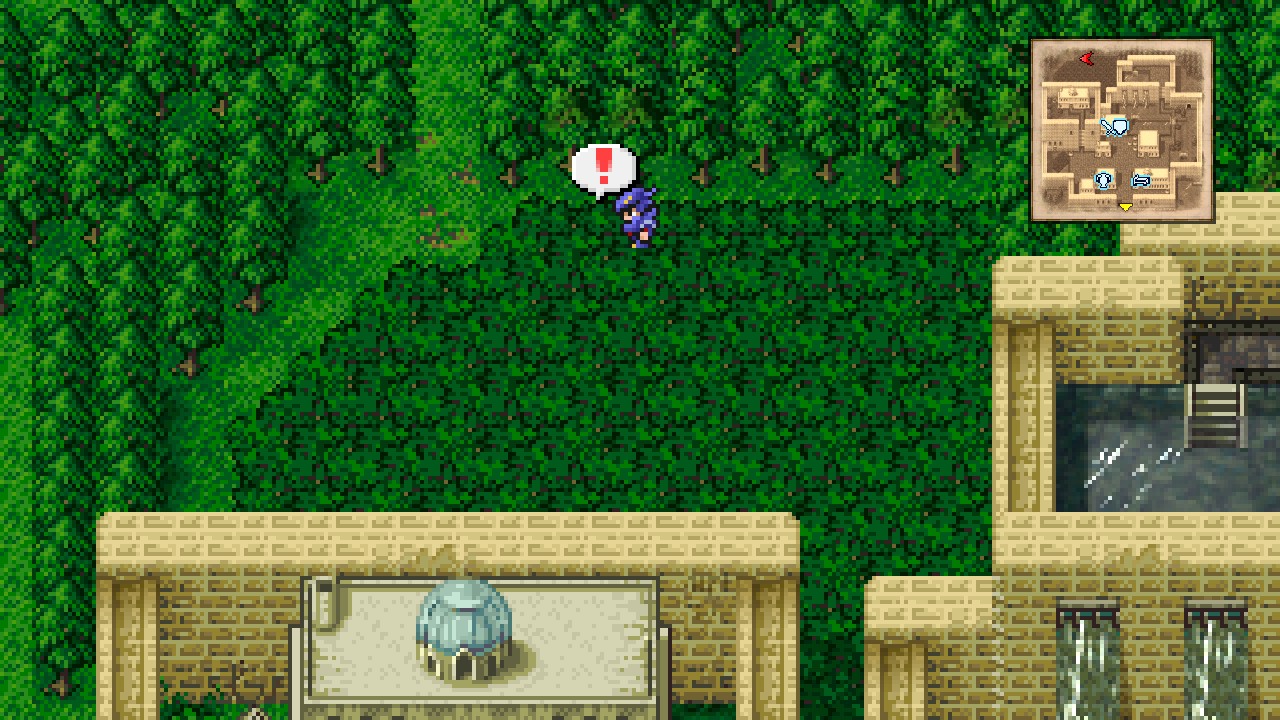Open the minimap for the full map
The width and height of the screenshot is (1280, 720).
click(x=1121, y=130)
